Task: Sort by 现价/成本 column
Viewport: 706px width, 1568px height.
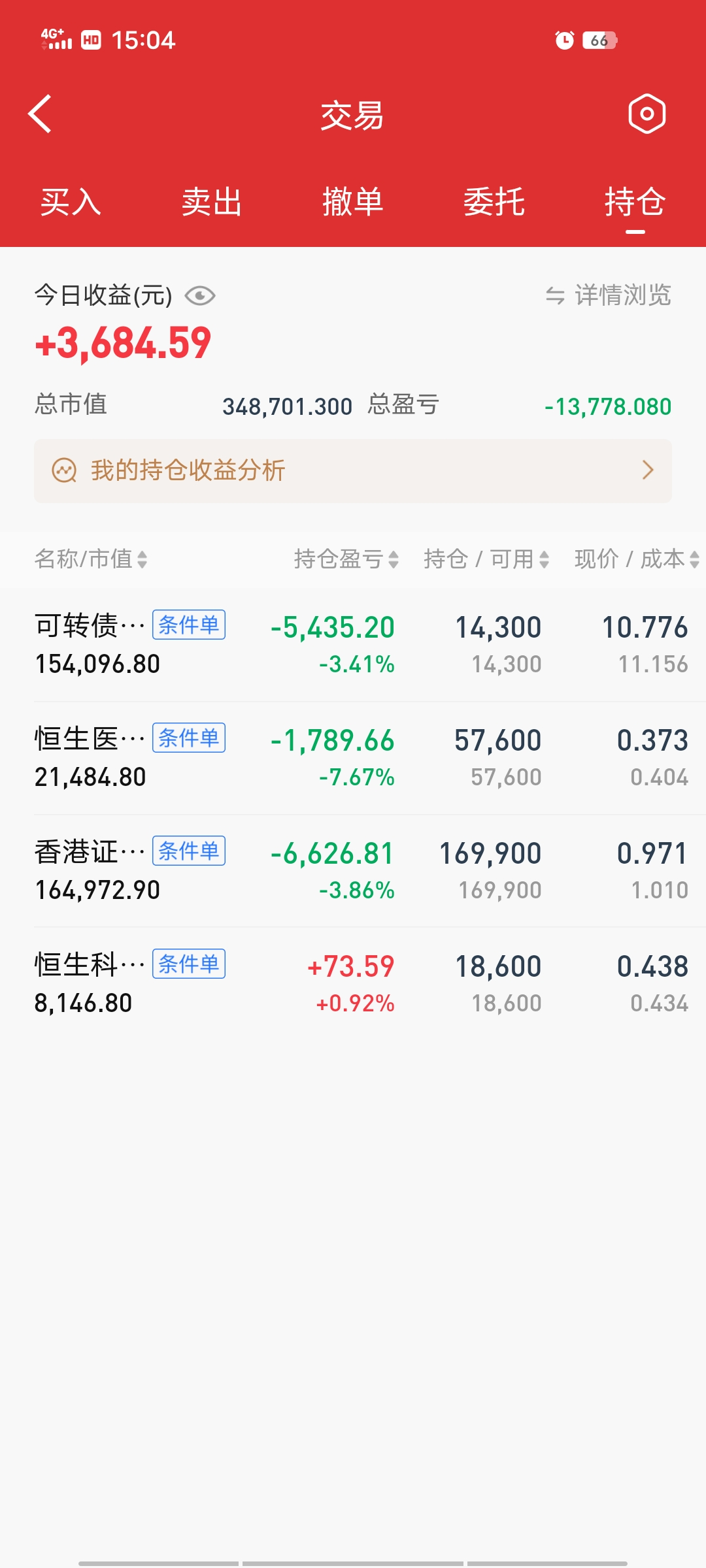Action: [636, 559]
